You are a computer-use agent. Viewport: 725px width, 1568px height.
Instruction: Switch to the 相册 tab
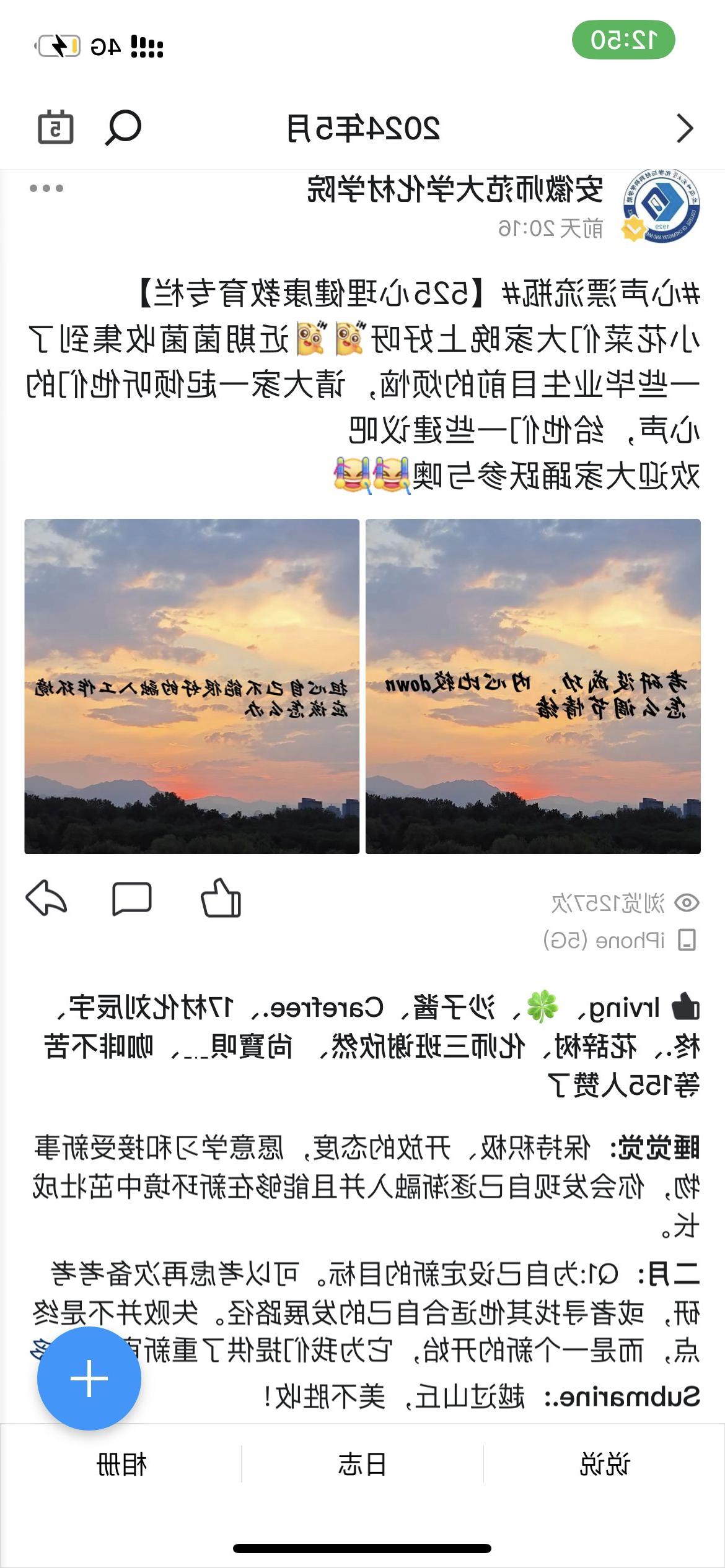[x=121, y=1465]
